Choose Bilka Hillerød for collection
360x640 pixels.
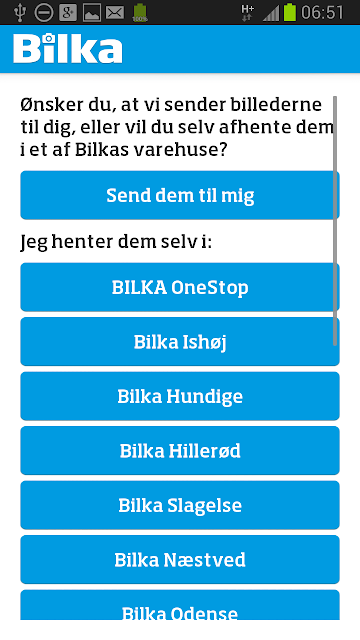tap(180, 451)
